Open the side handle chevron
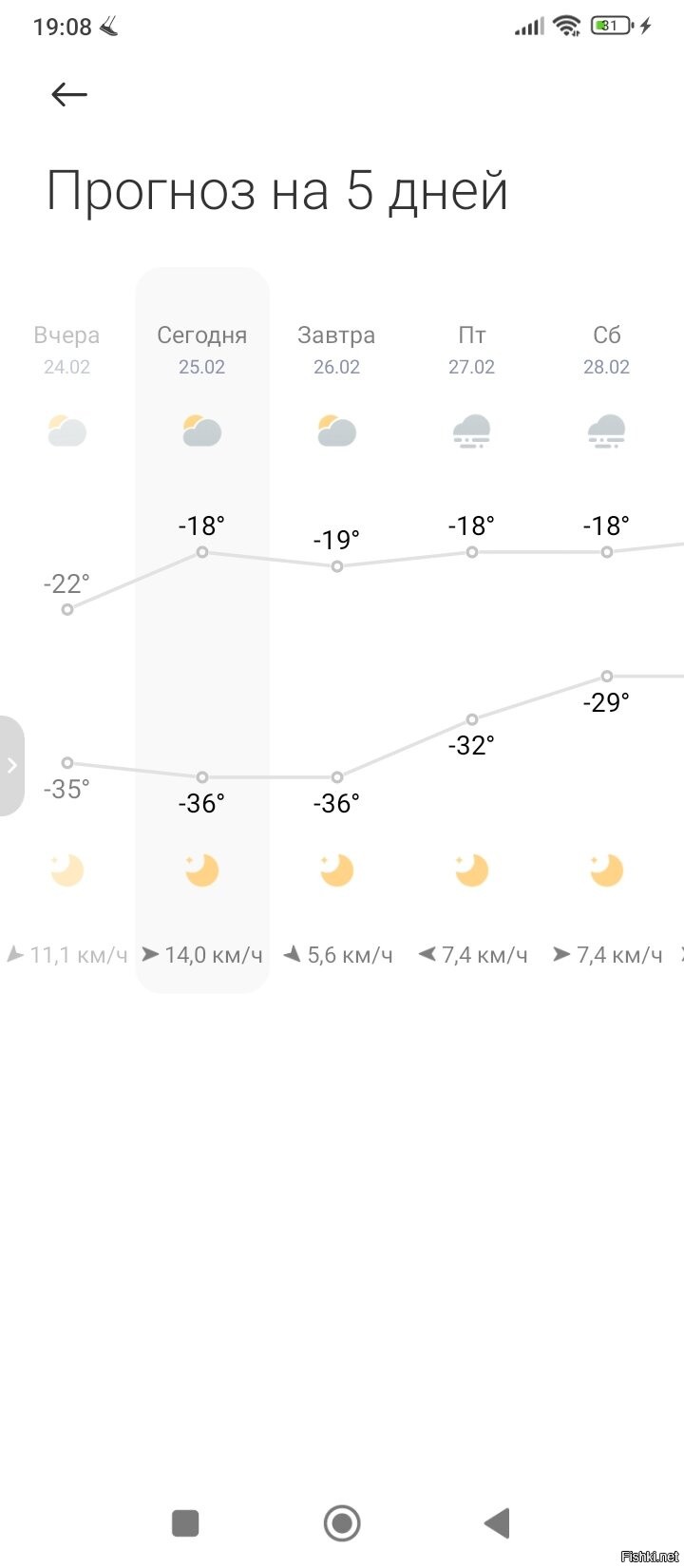Image resolution: width=684 pixels, height=1568 pixels. 11,766
